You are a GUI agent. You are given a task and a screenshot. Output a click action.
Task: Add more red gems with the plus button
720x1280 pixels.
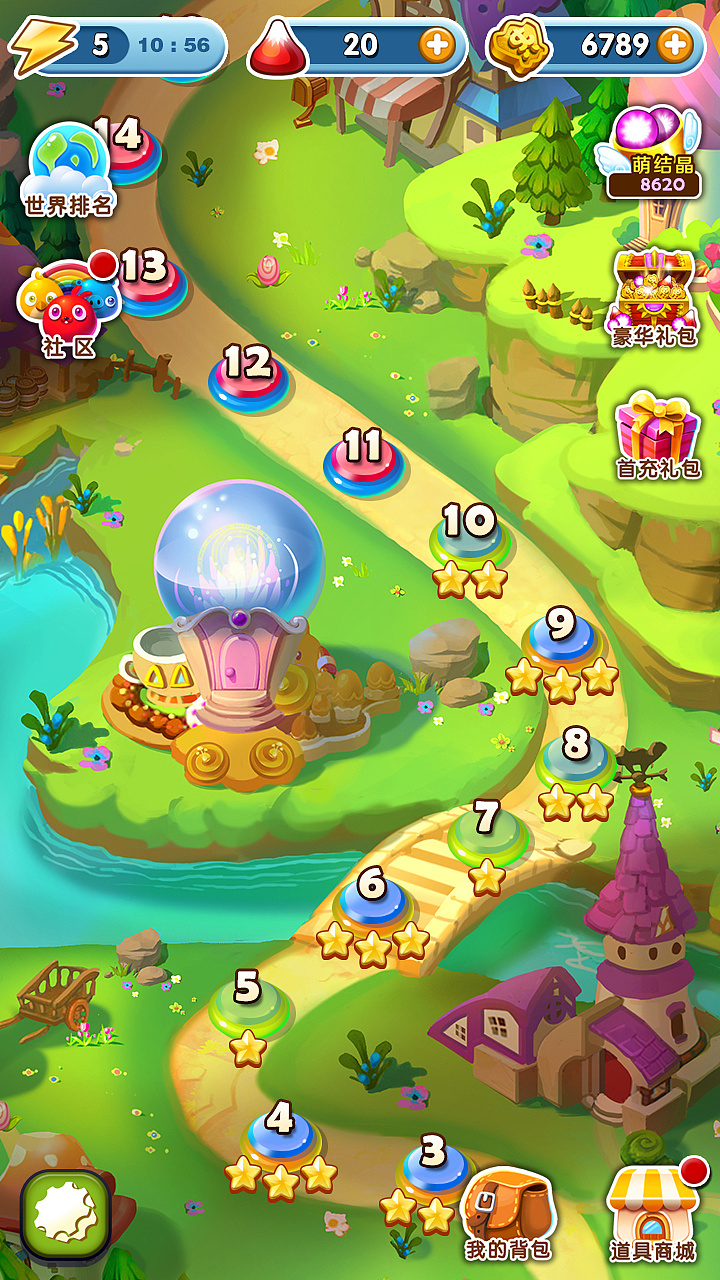tap(437, 44)
